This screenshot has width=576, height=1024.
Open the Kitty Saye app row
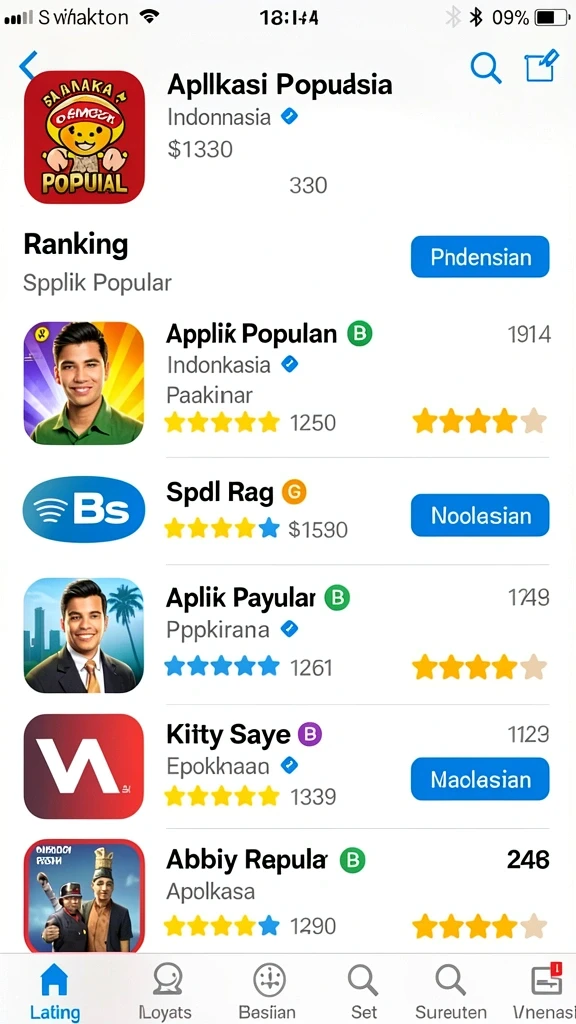(287, 765)
